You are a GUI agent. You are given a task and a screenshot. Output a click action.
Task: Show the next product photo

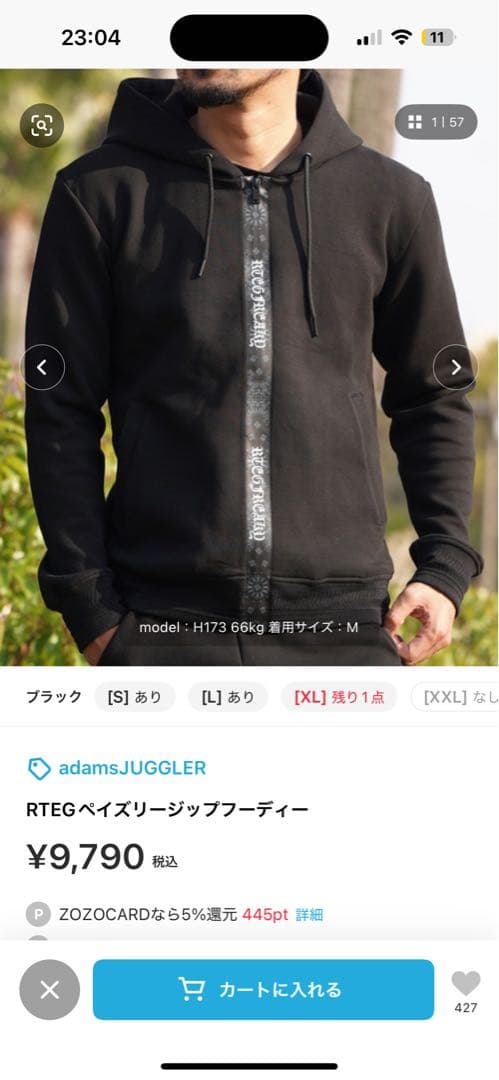[456, 367]
